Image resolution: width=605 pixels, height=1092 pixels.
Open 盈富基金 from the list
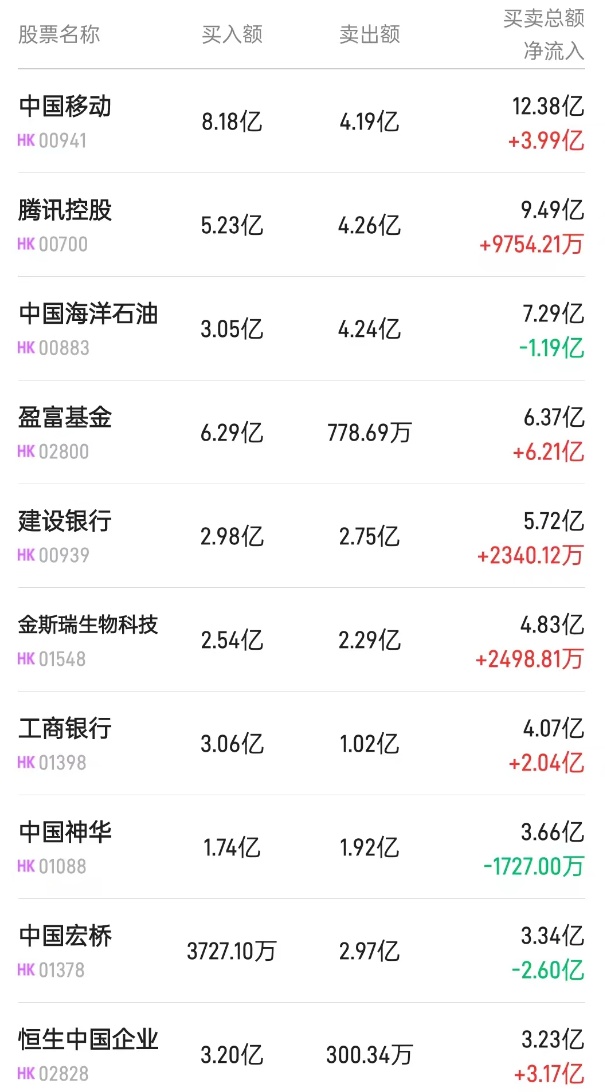(x=66, y=418)
